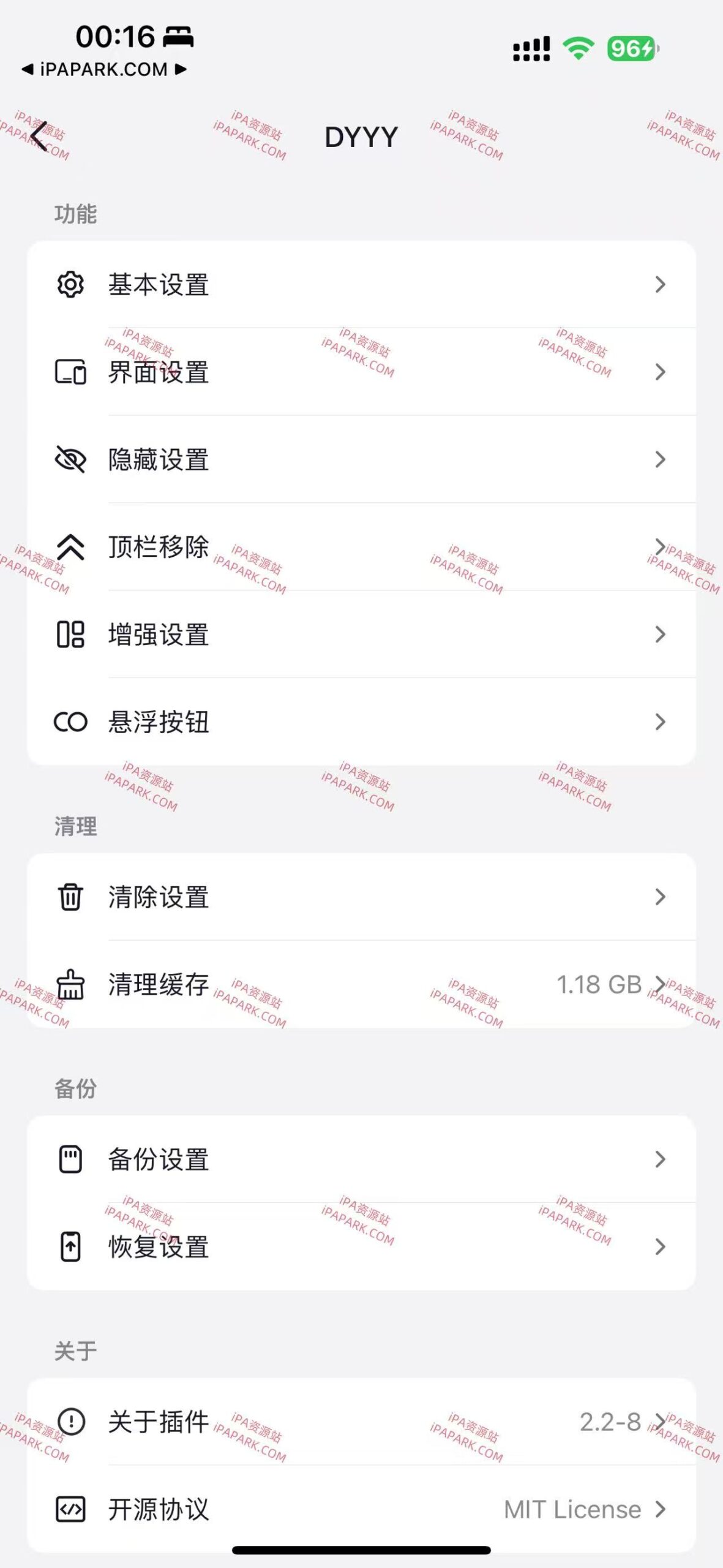Open 恢复设置 restore settings
Image resolution: width=723 pixels, height=1568 pixels.
[x=361, y=1247]
